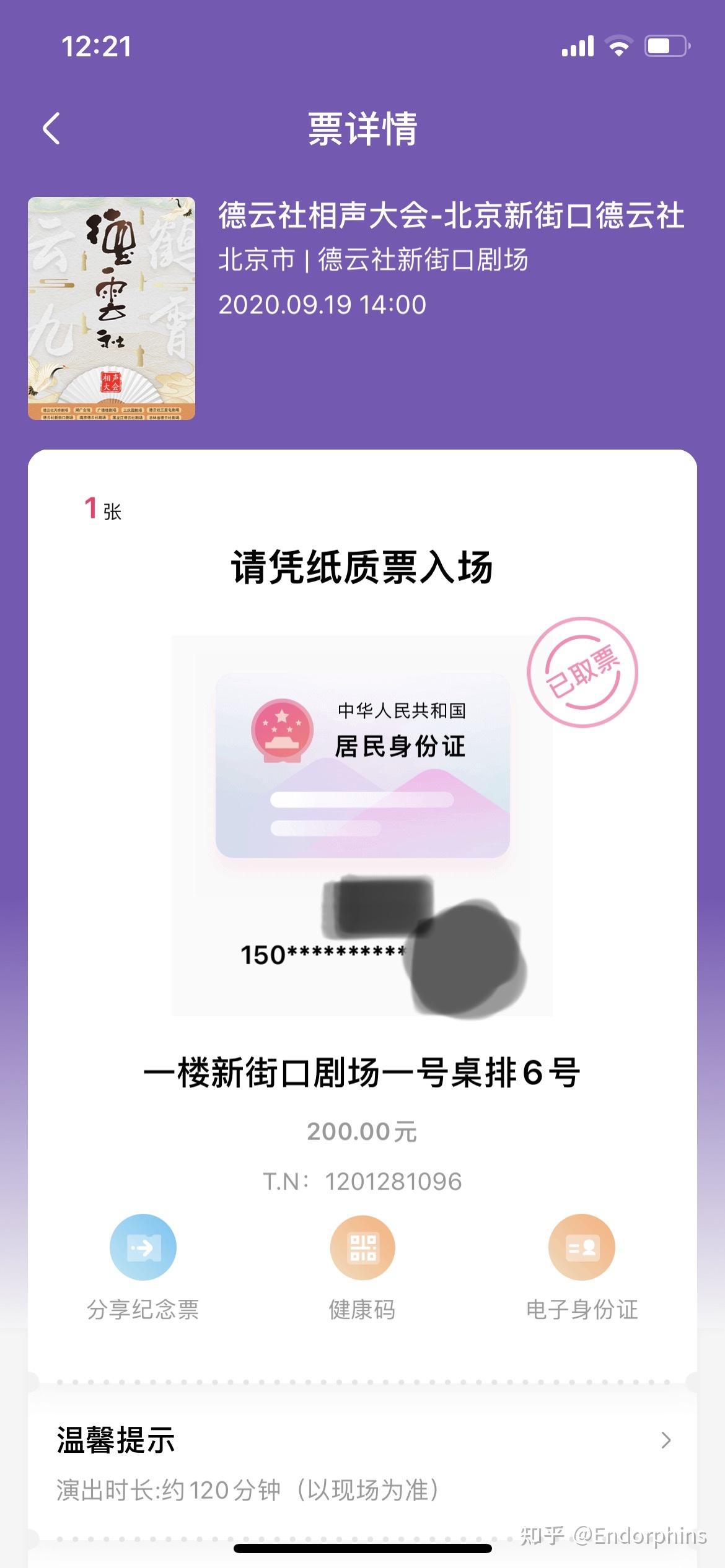
Task: Expand the 温馨提示 tips row
Action: (666, 1440)
